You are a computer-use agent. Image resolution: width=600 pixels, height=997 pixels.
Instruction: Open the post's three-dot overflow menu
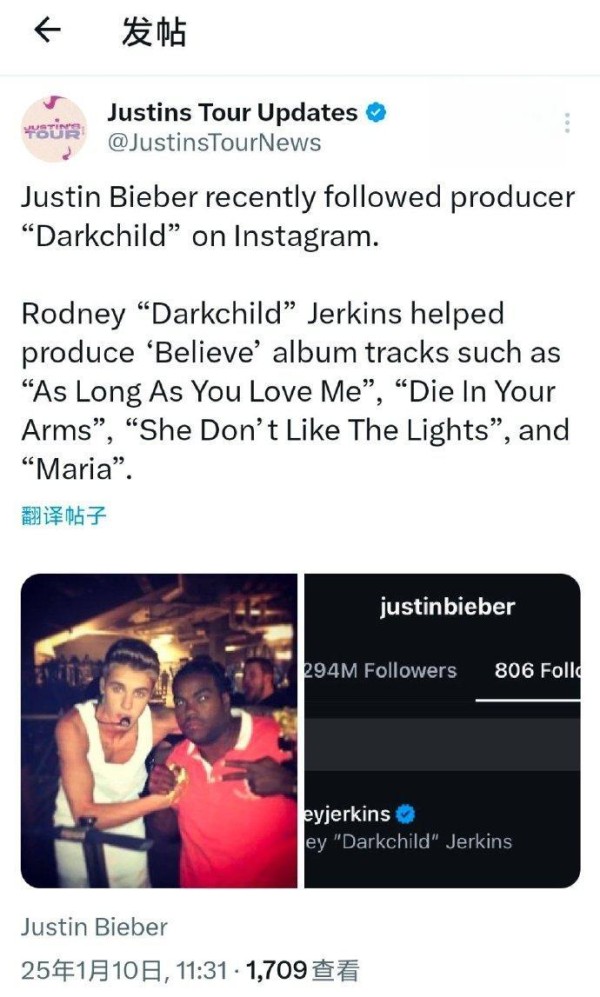pos(567,123)
